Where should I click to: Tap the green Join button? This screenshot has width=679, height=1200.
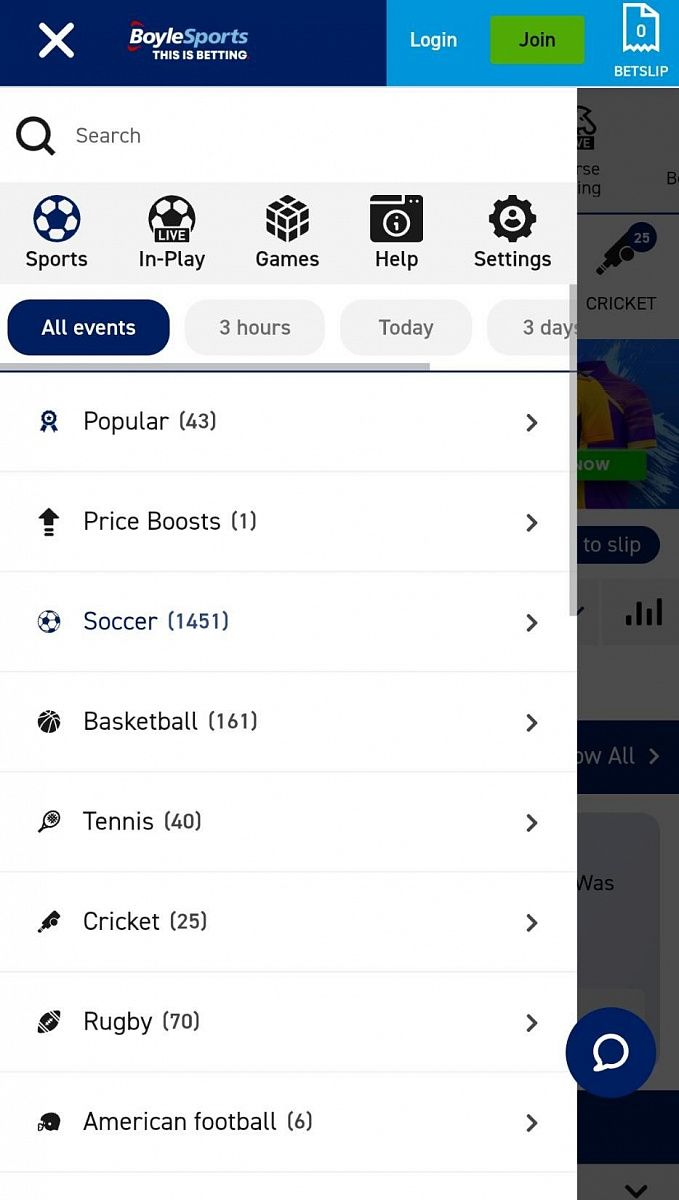(x=537, y=41)
